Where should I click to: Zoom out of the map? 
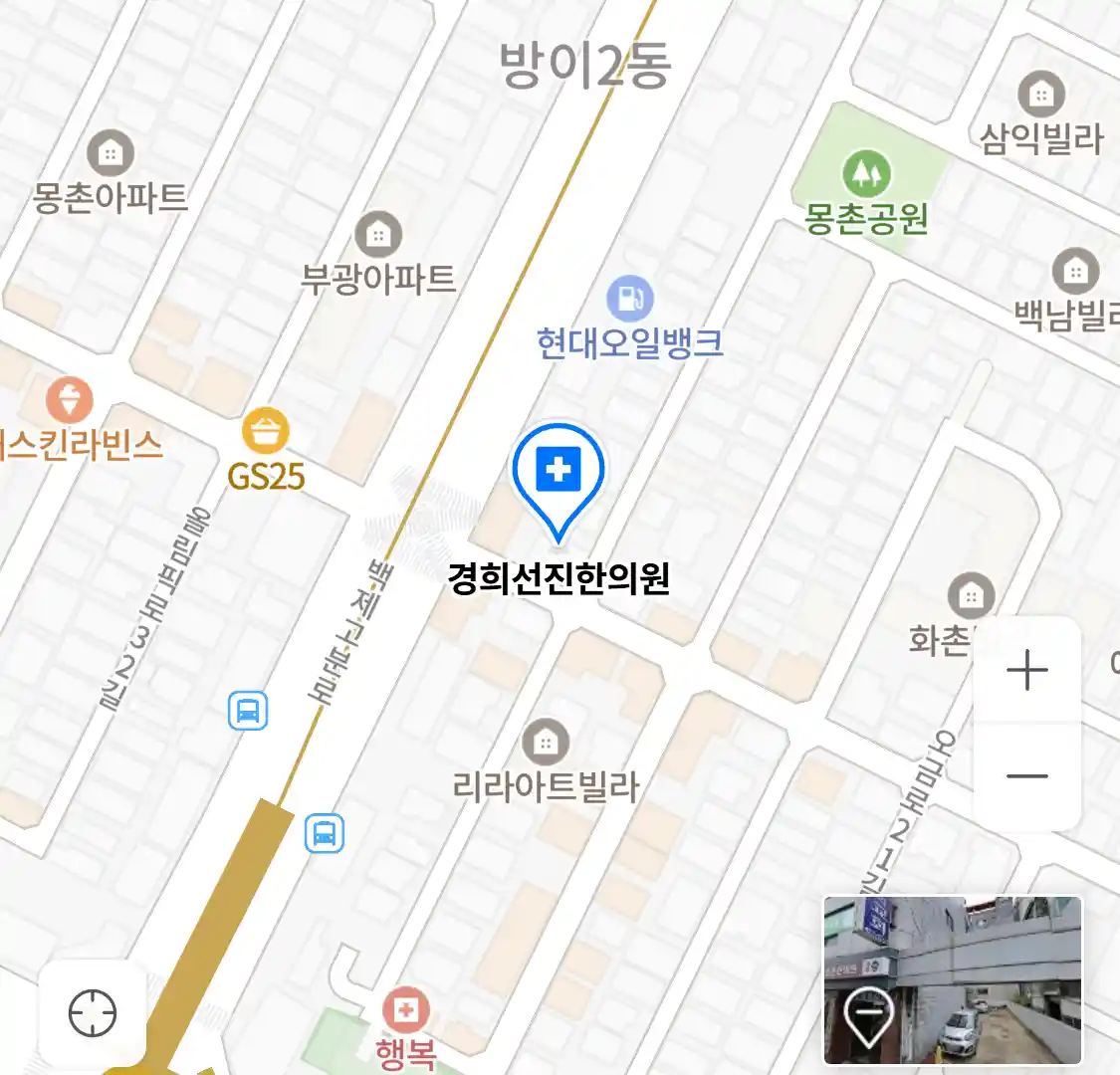1026,776
